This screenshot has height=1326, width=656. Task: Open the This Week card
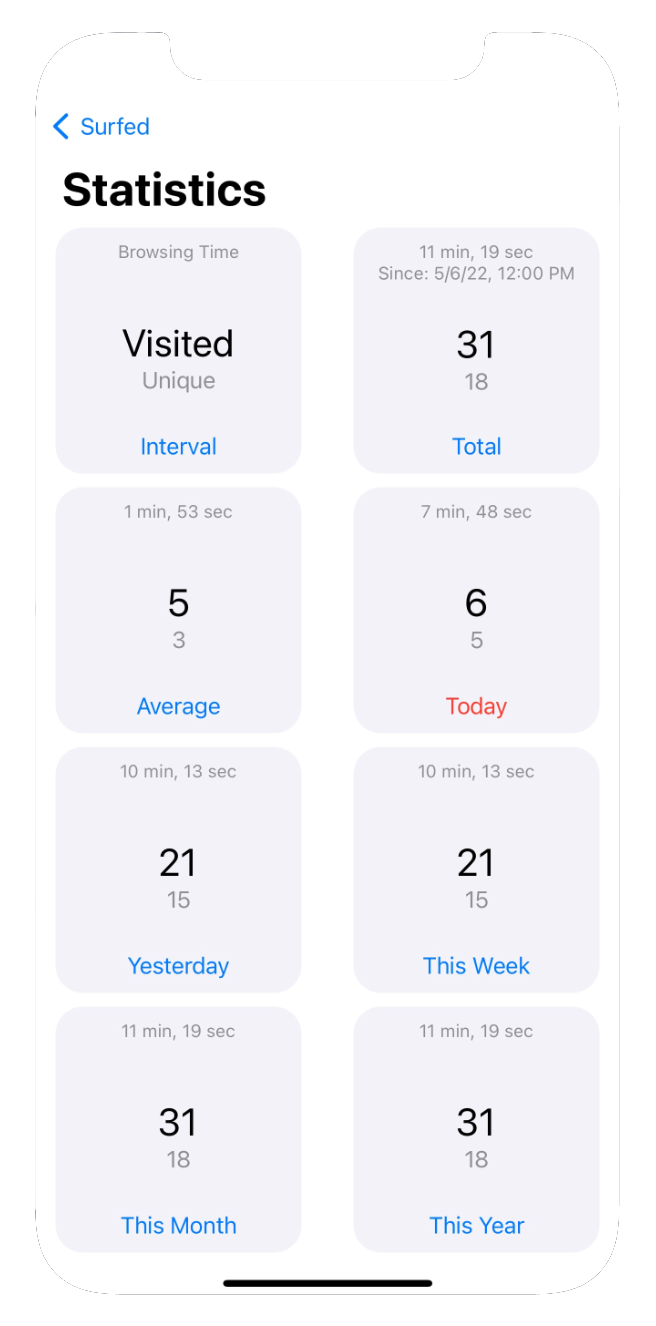(x=476, y=870)
